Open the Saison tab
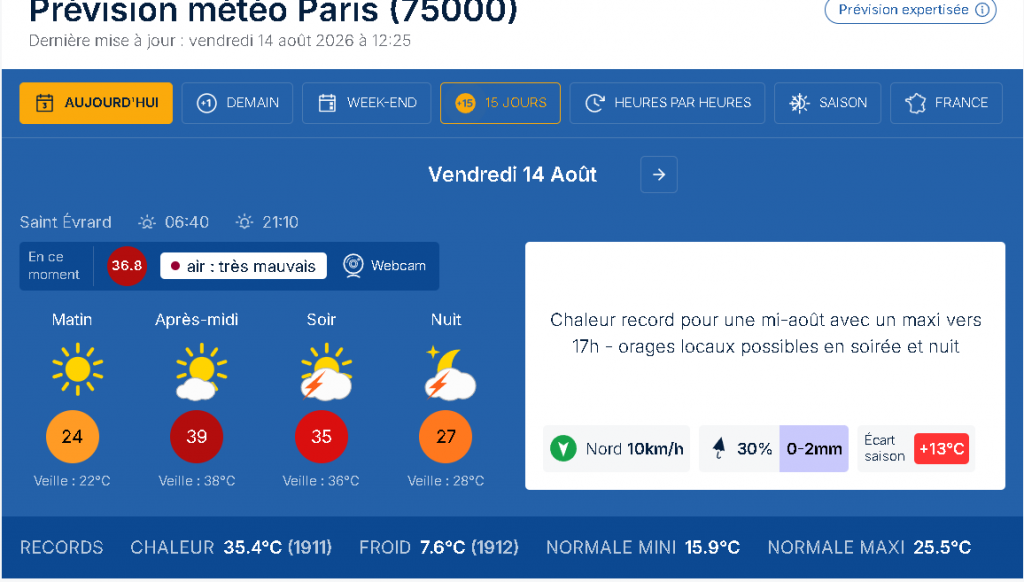The height and width of the screenshot is (582, 1024). (x=827, y=103)
